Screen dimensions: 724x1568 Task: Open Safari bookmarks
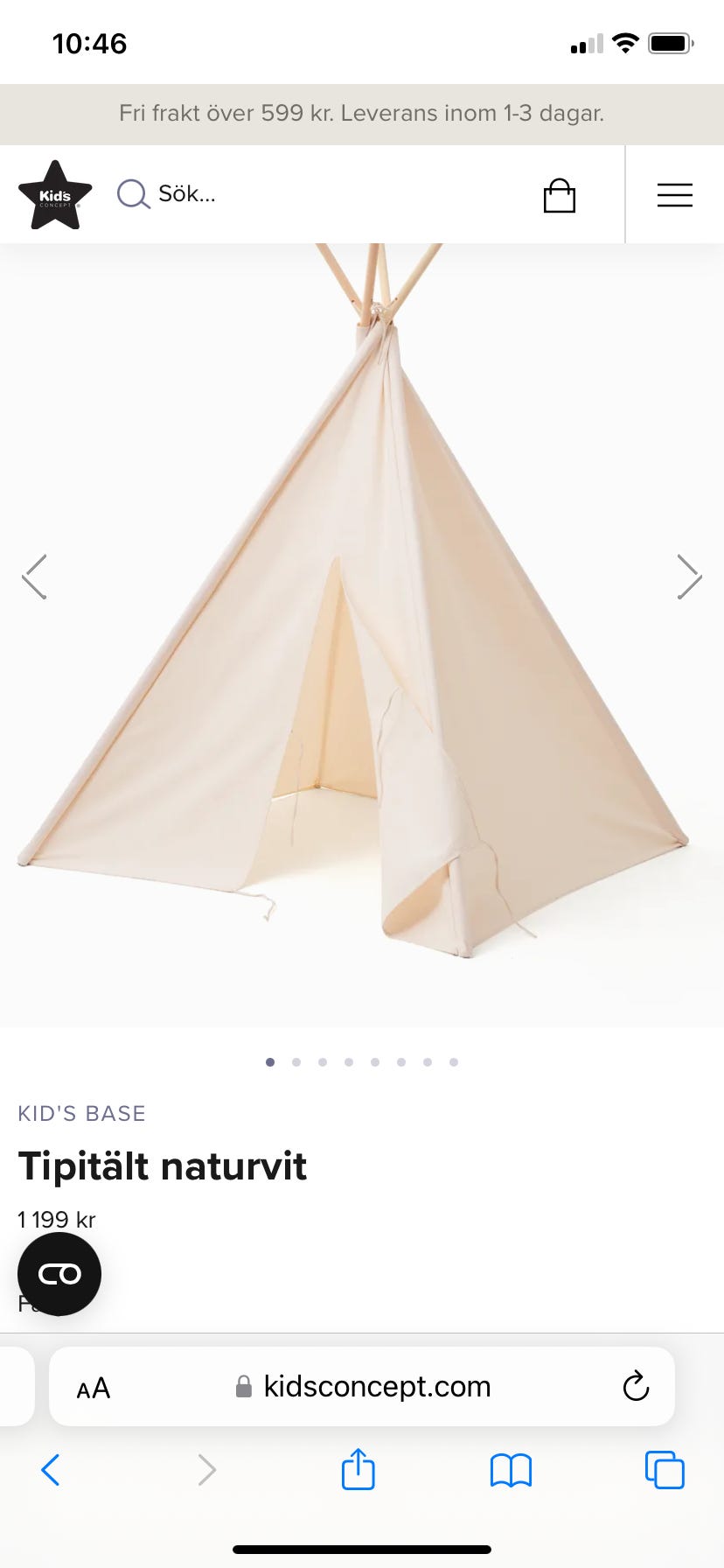512,1470
